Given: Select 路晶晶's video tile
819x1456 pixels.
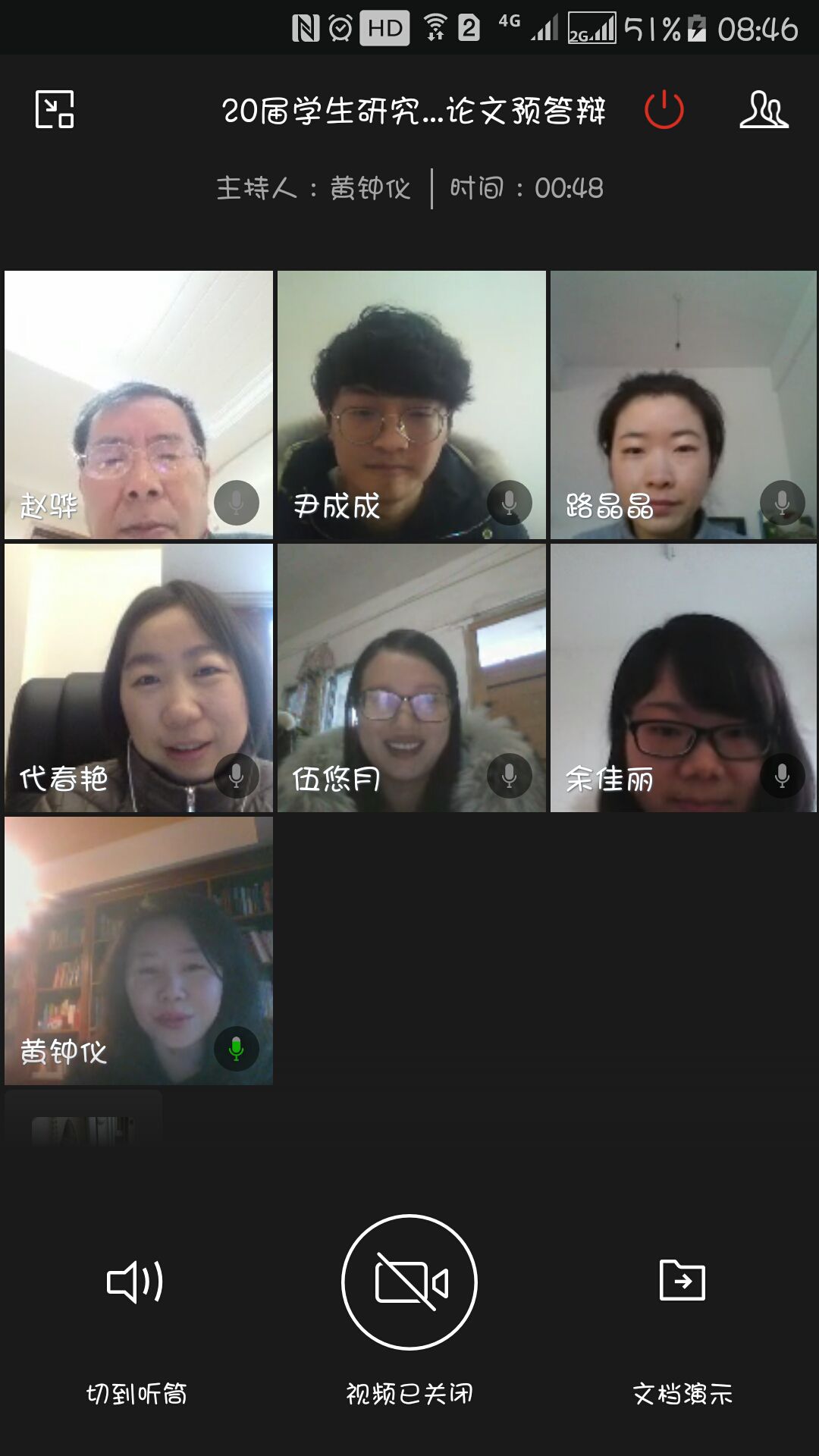Looking at the screenshot, I should coord(683,405).
